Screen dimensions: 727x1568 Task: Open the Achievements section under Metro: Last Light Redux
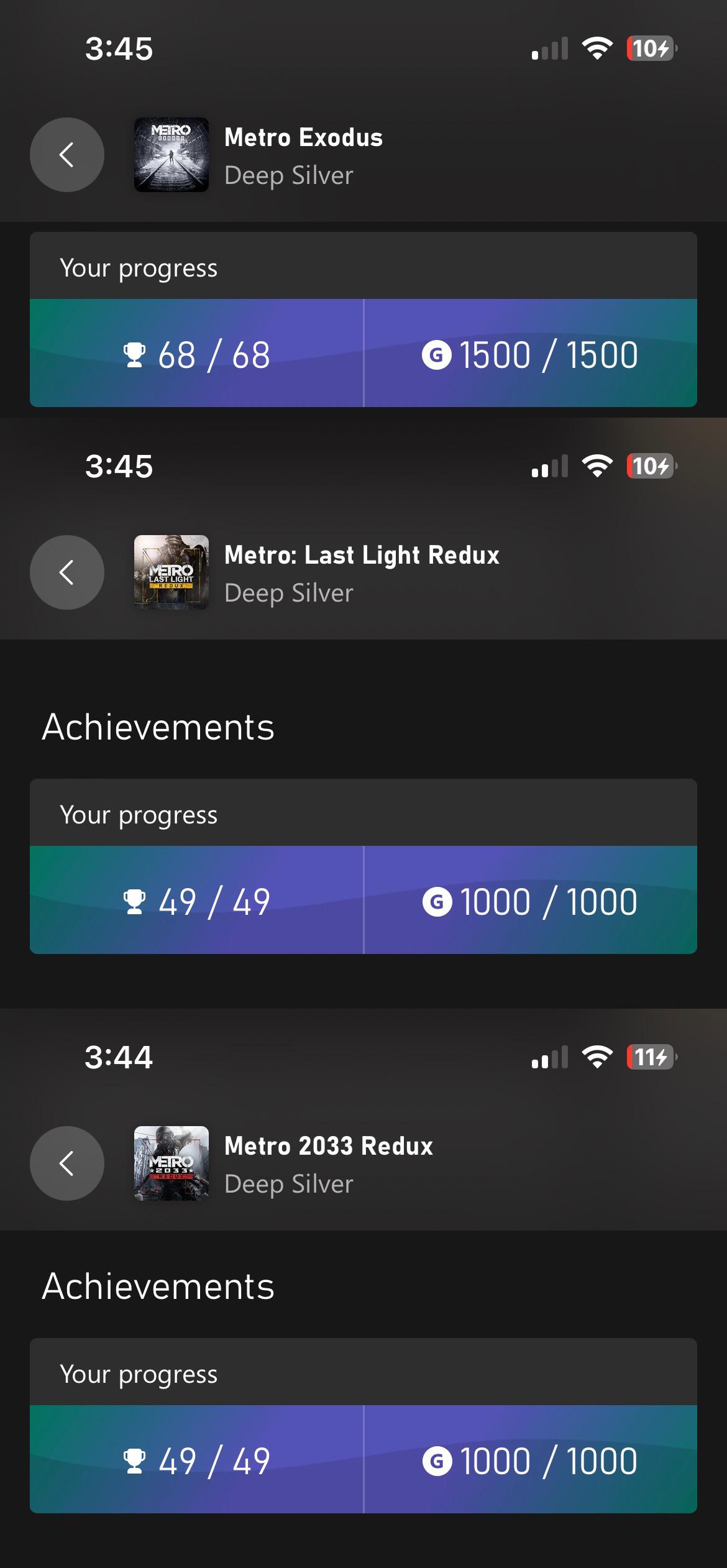[x=158, y=728]
